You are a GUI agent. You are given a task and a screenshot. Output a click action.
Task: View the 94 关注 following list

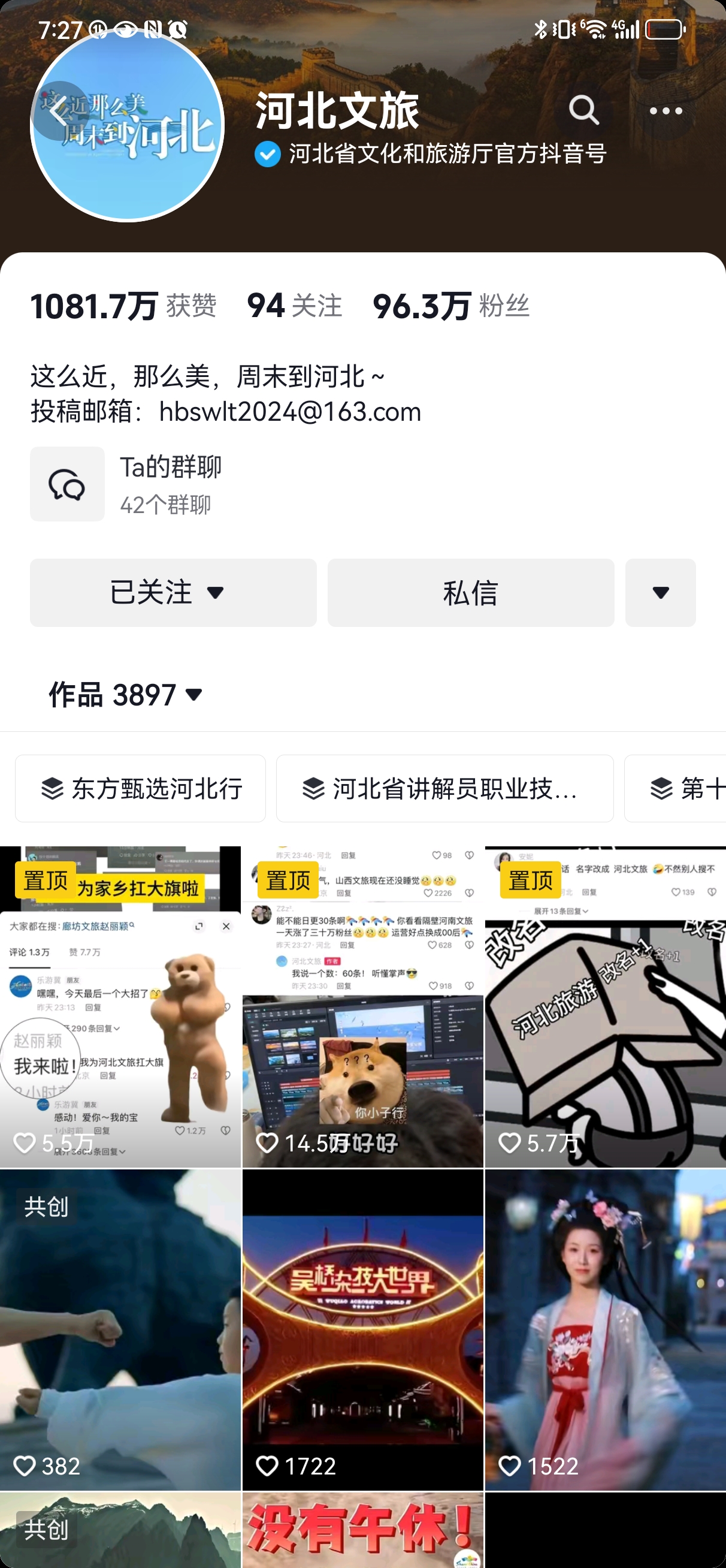click(x=294, y=306)
